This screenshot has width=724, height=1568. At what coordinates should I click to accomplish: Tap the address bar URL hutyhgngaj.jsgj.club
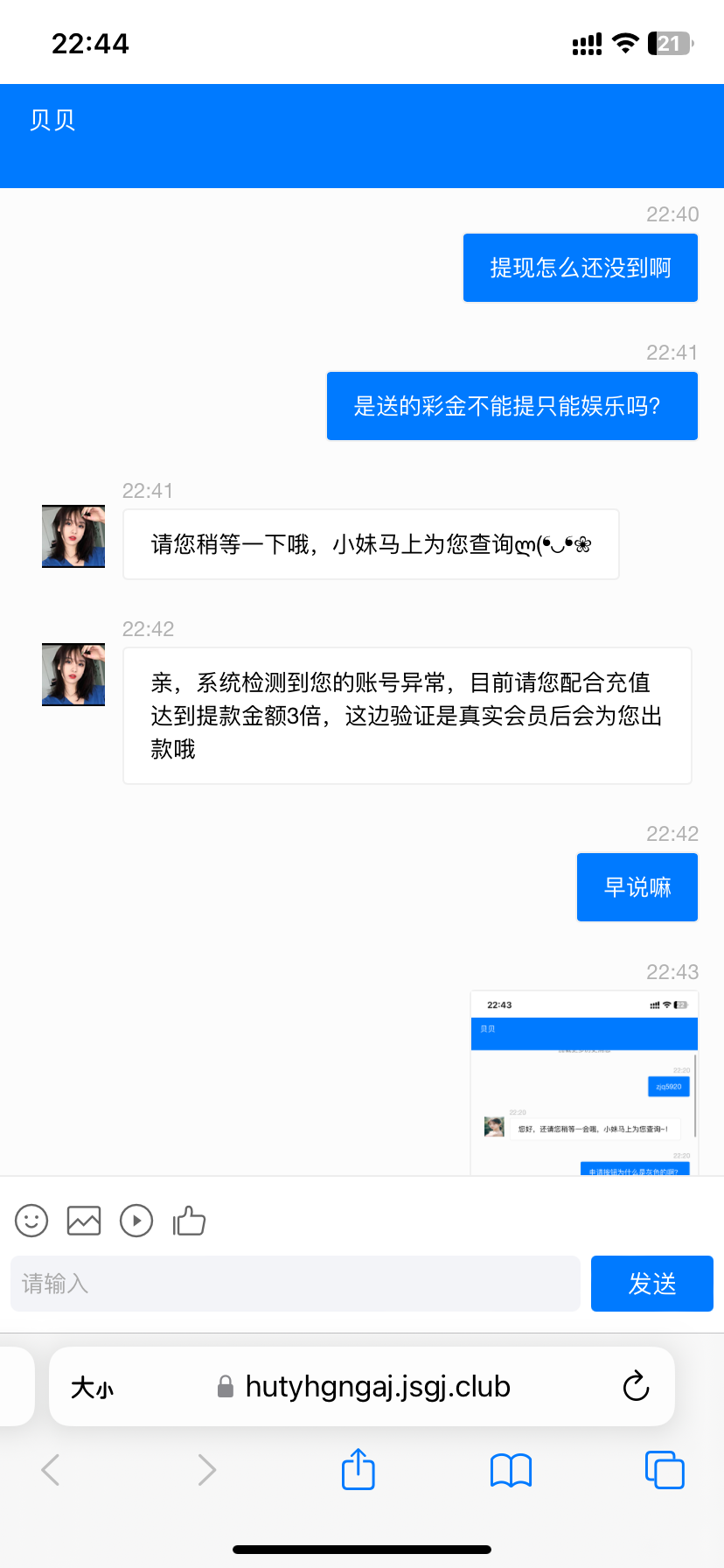(x=377, y=1387)
